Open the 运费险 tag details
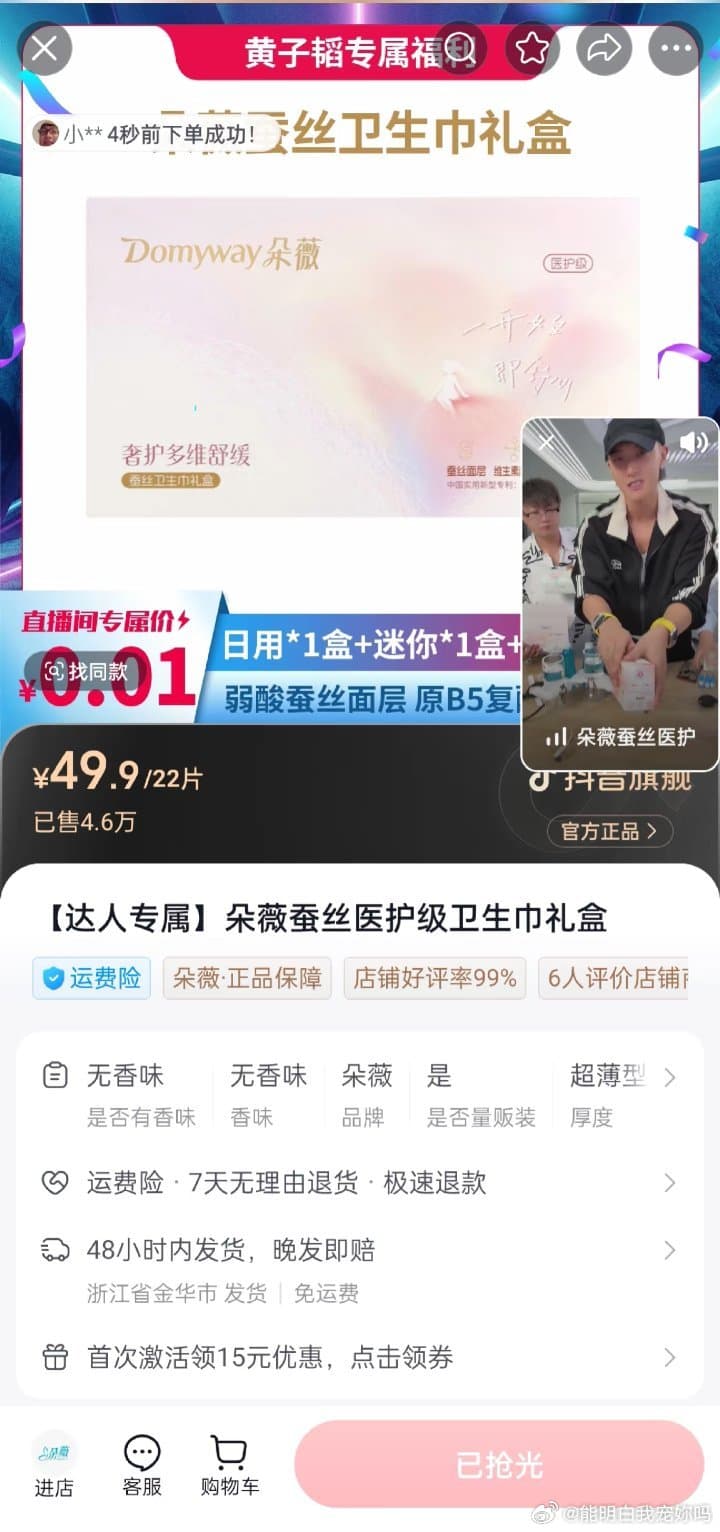The height and width of the screenshot is (1532, 720). [92, 978]
